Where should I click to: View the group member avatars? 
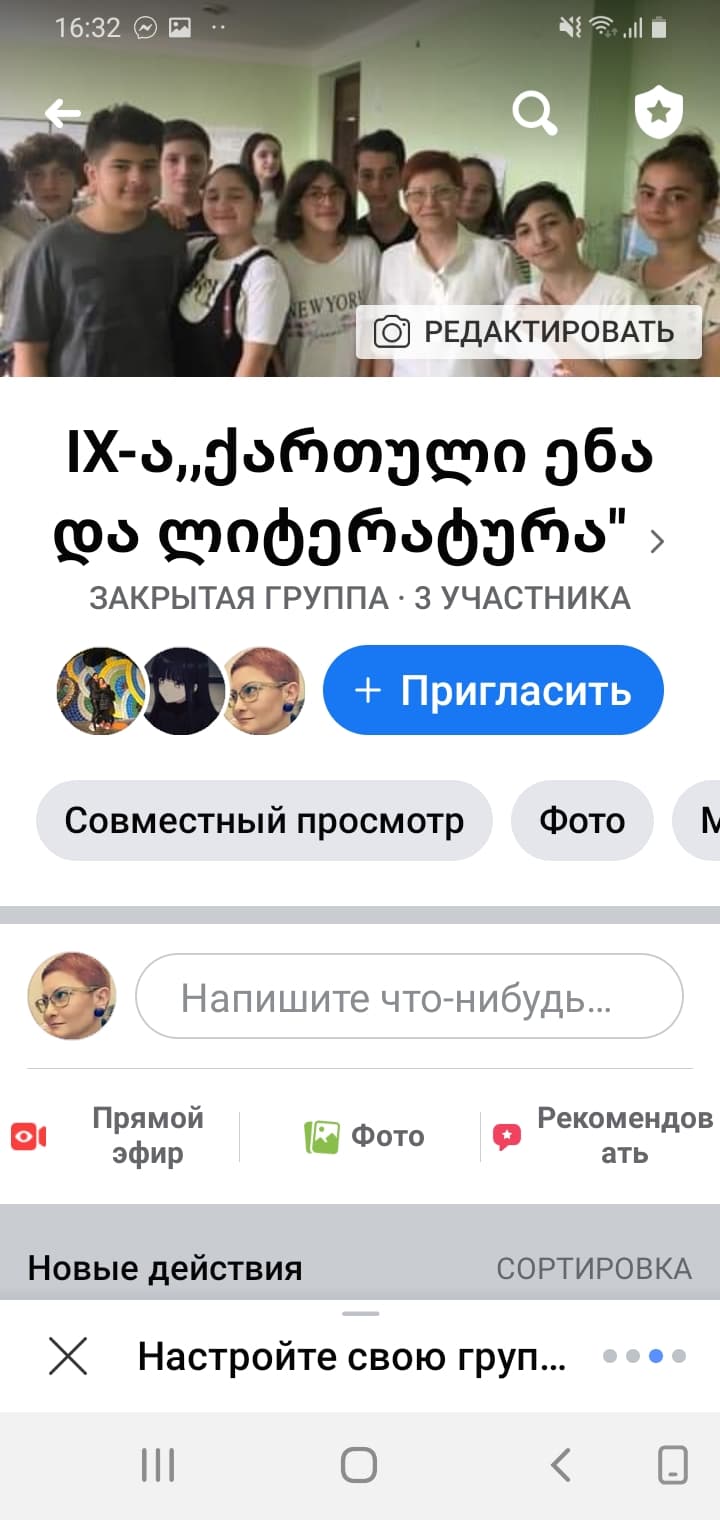click(181, 690)
